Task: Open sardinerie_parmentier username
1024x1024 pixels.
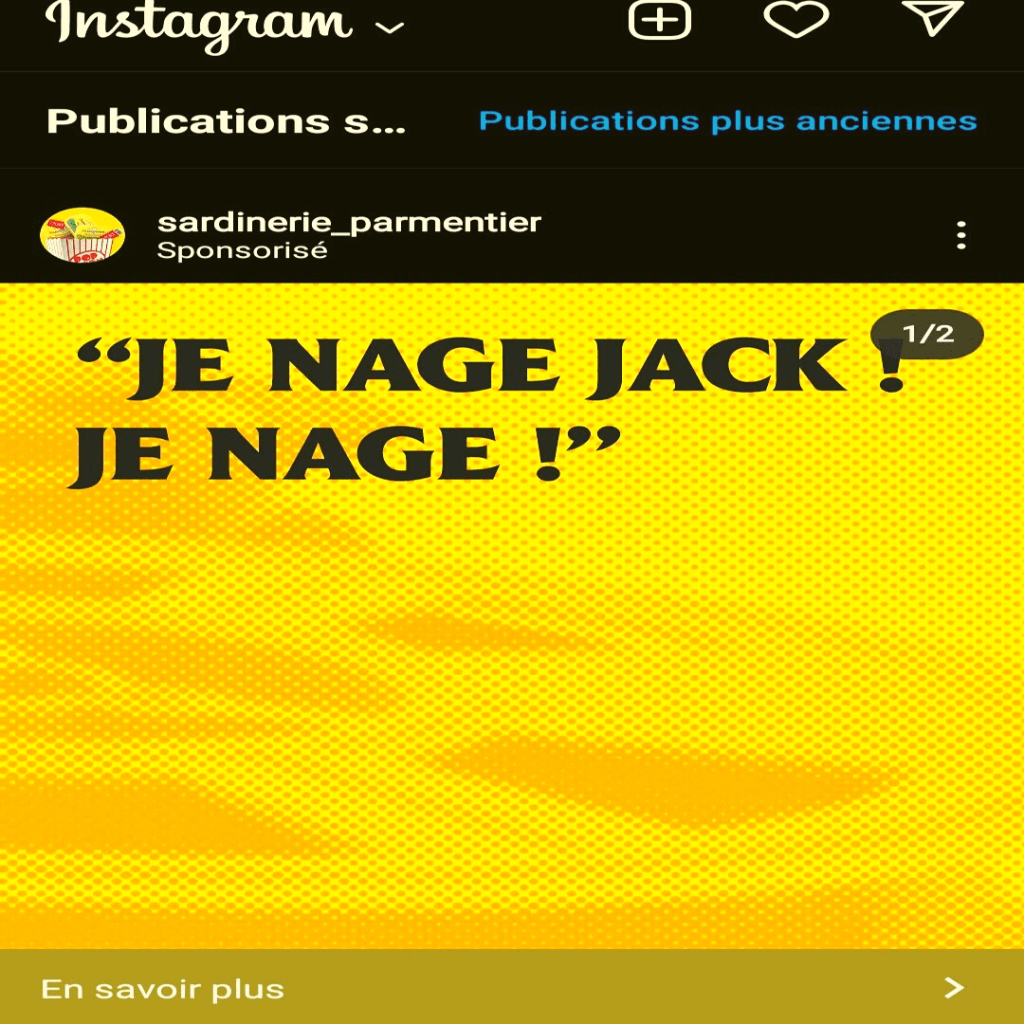Action: tap(349, 222)
